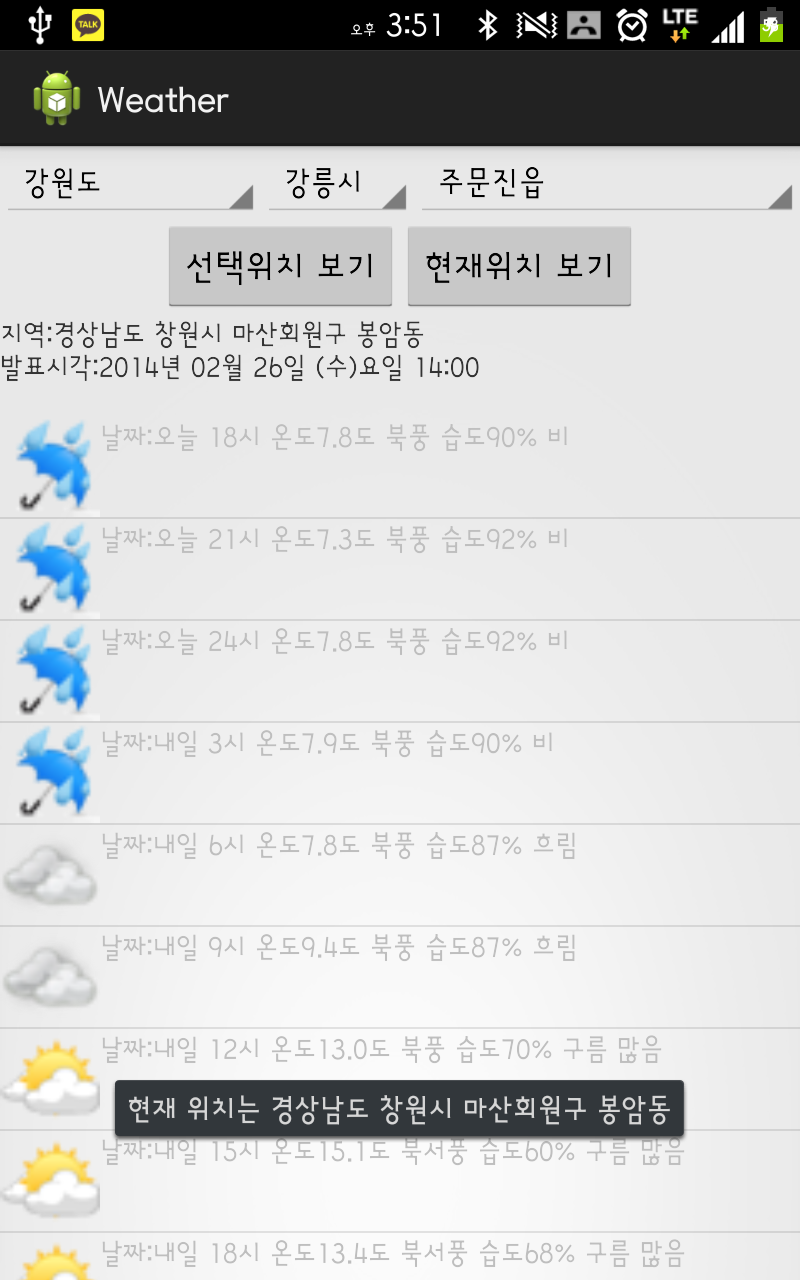Select the 내일 9시 forecast row
Viewport: 800px width, 1280px height.
point(400,976)
